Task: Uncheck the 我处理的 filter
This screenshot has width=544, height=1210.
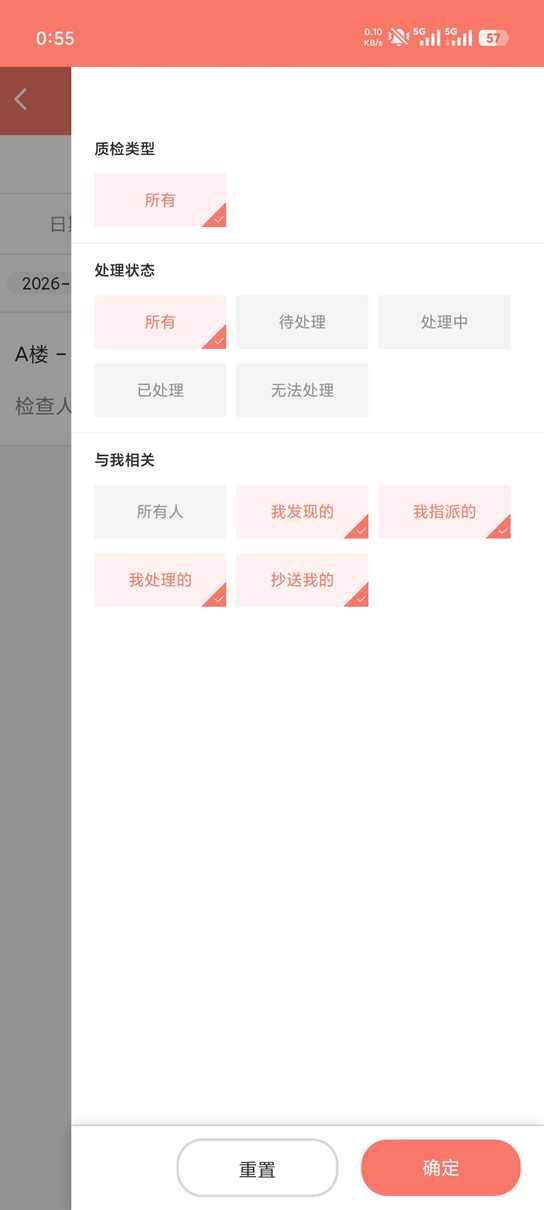Action: click(160, 580)
